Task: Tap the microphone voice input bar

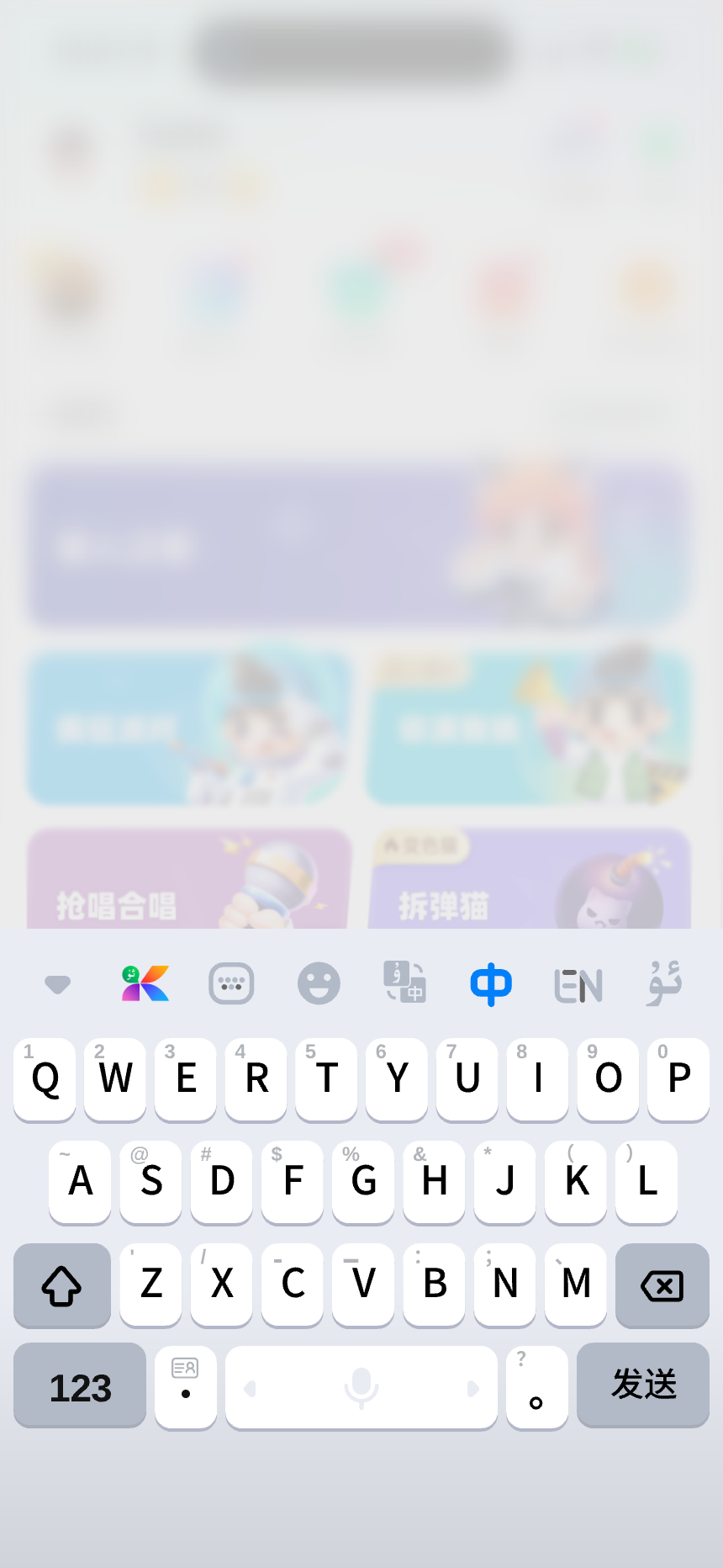Action: tap(361, 1386)
